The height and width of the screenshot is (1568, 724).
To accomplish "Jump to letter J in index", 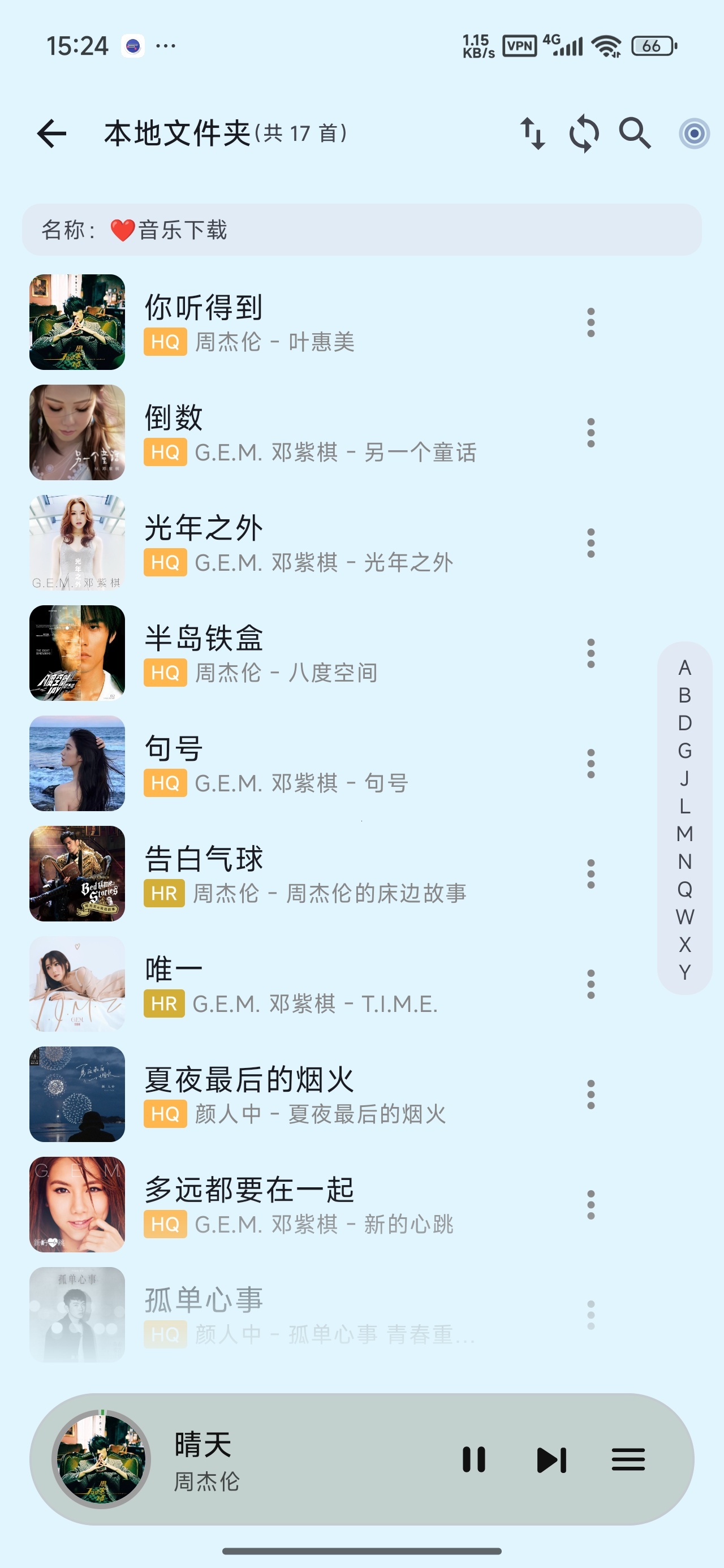I will [684, 778].
